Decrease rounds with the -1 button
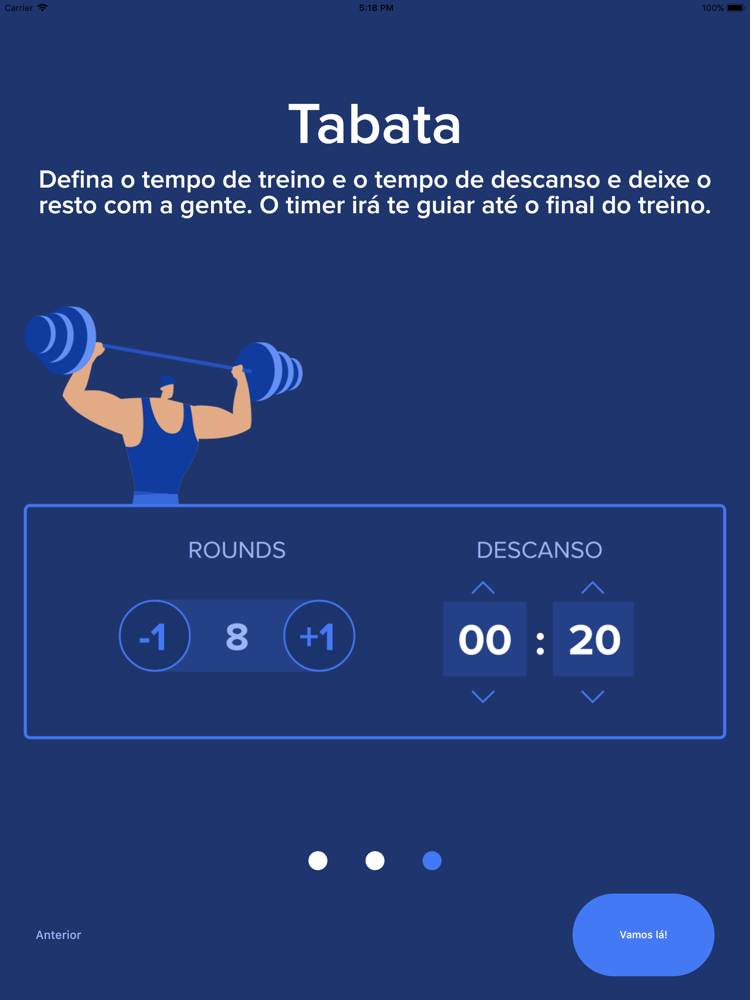Viewport: 750px width, 1000px height. pos(154,636)
